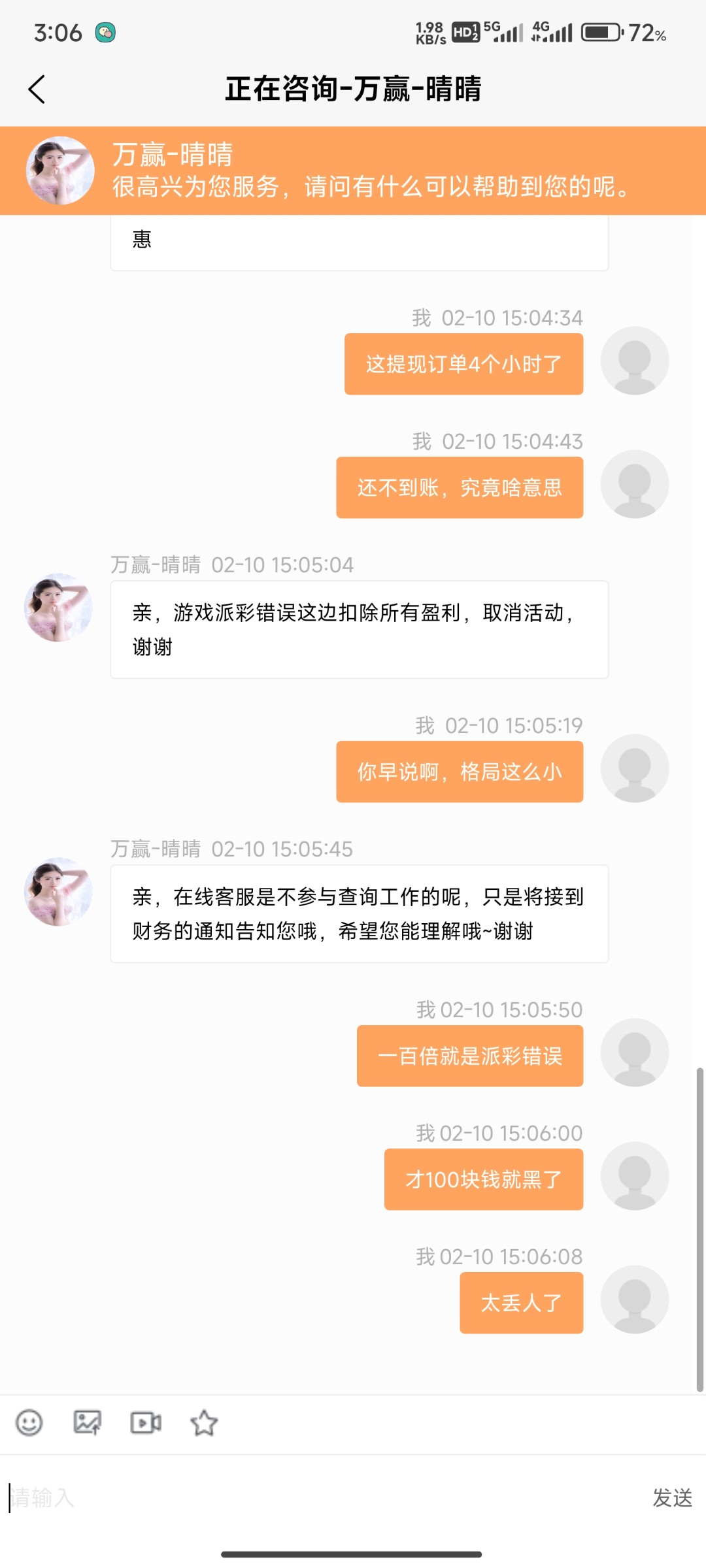Tap the timestamp 02-10 15:05:04

click(282, 565)
